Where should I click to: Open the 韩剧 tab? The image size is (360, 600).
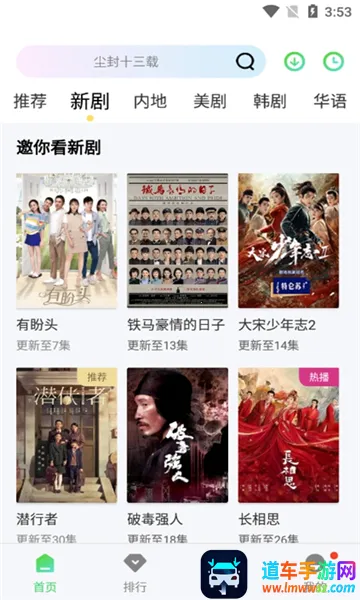[x=270, y=101]
